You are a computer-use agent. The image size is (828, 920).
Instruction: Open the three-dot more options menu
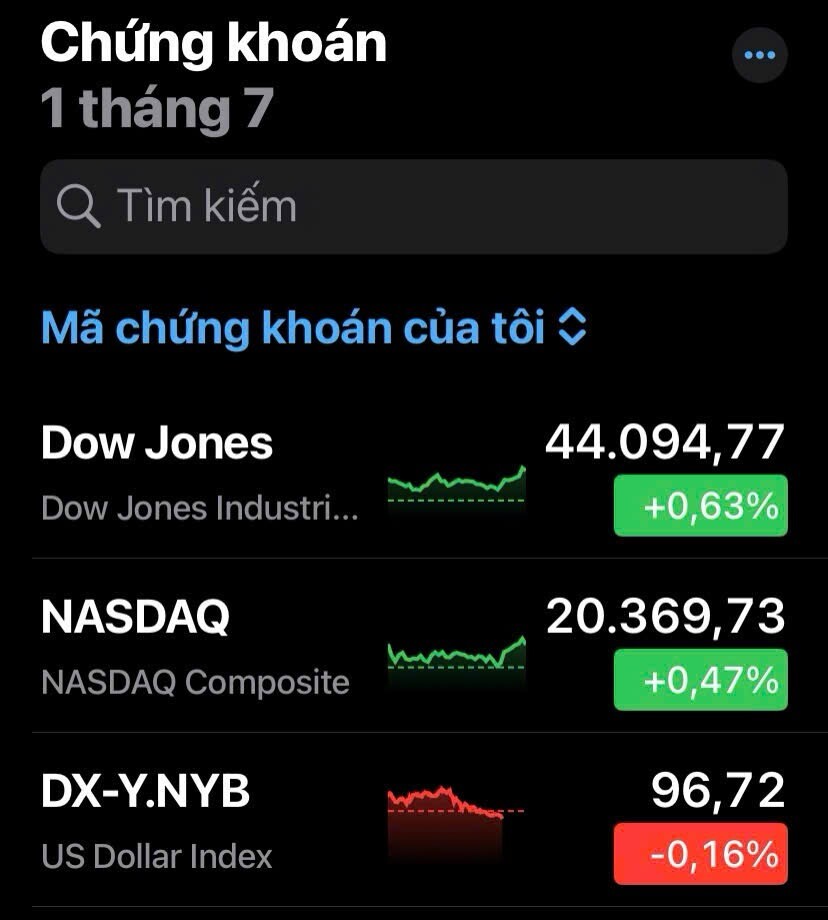tap(759, 55)
